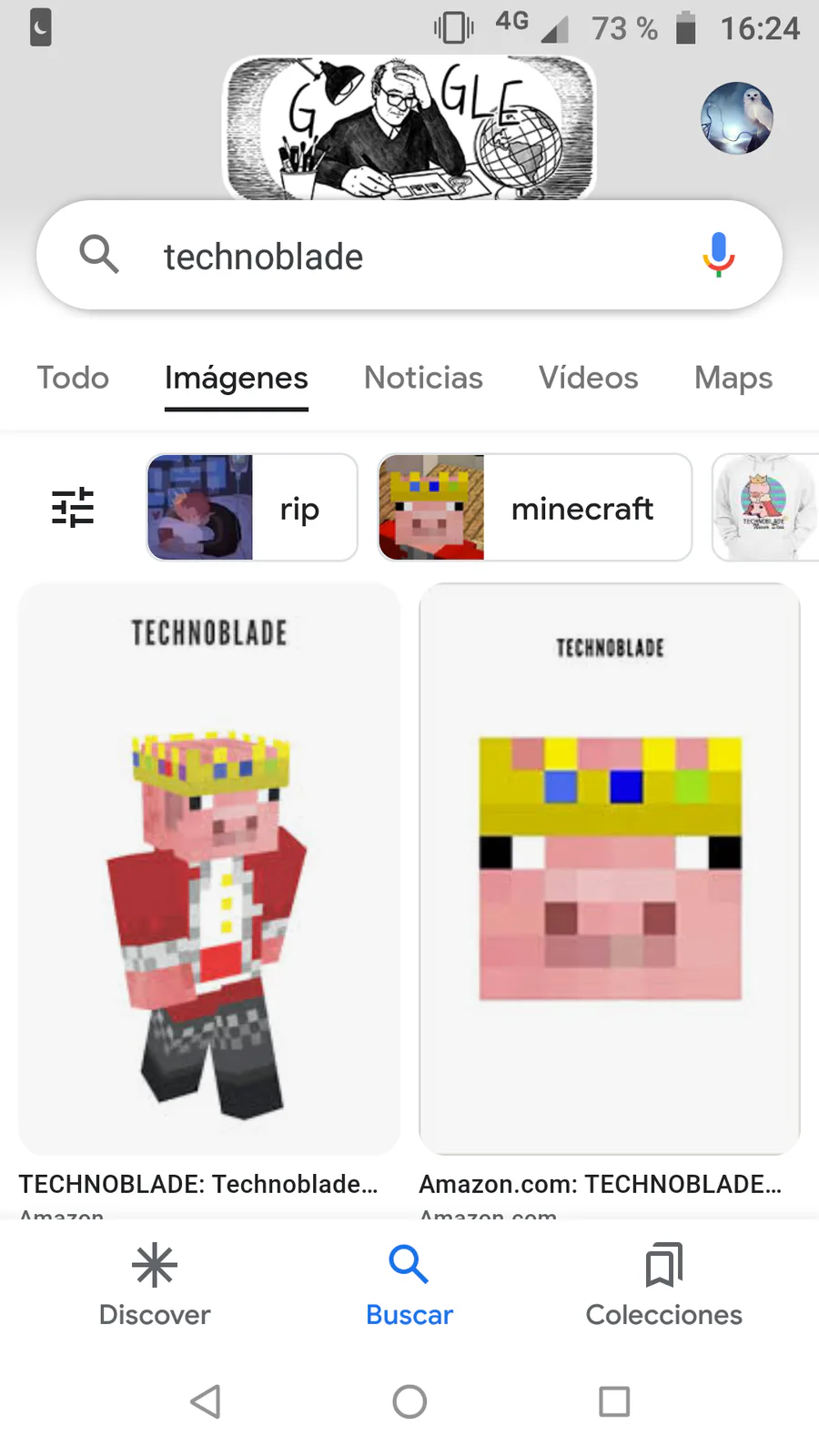Viewport: 819px width, 1456px height.
Task: Switch to the Maps tab
Action: (x=733, y=378)
